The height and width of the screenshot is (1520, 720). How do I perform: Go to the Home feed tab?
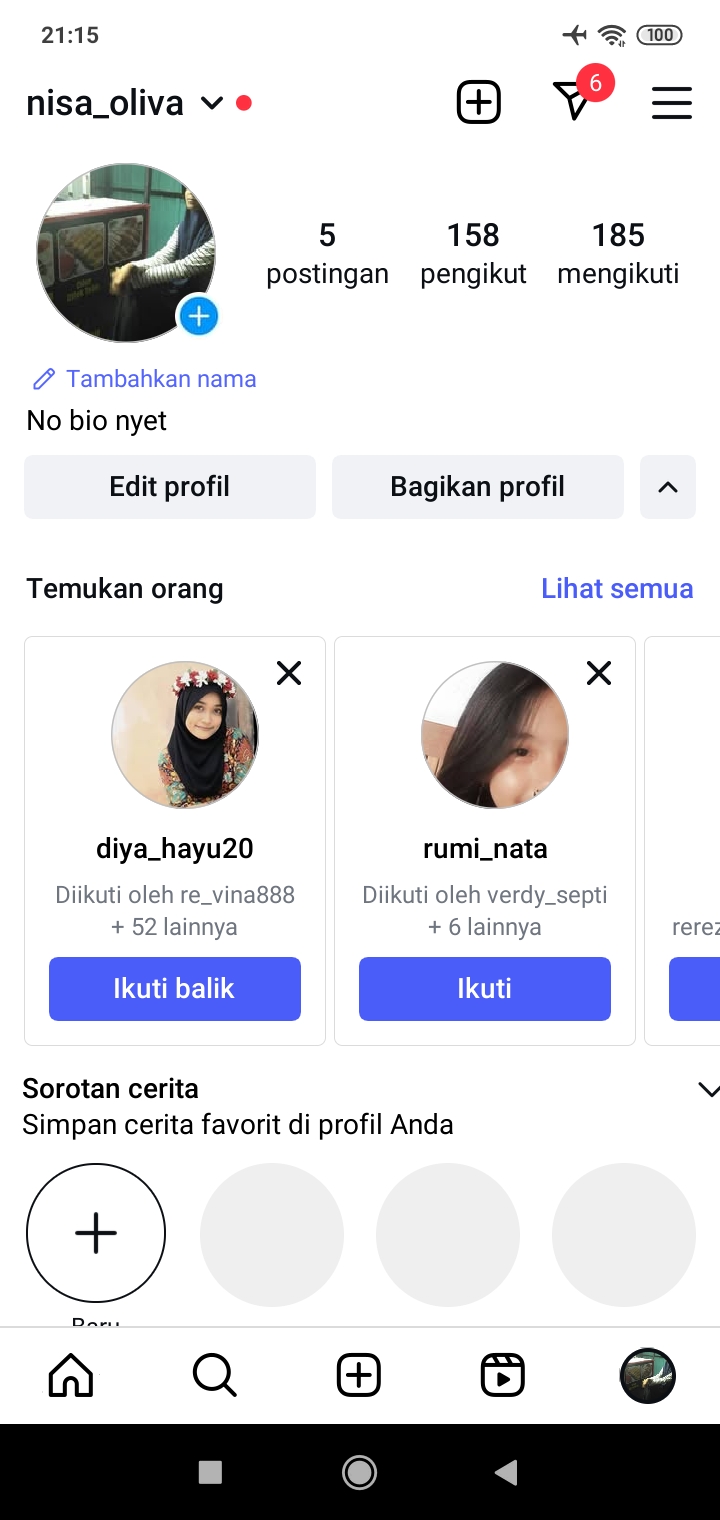point(71,1376)
